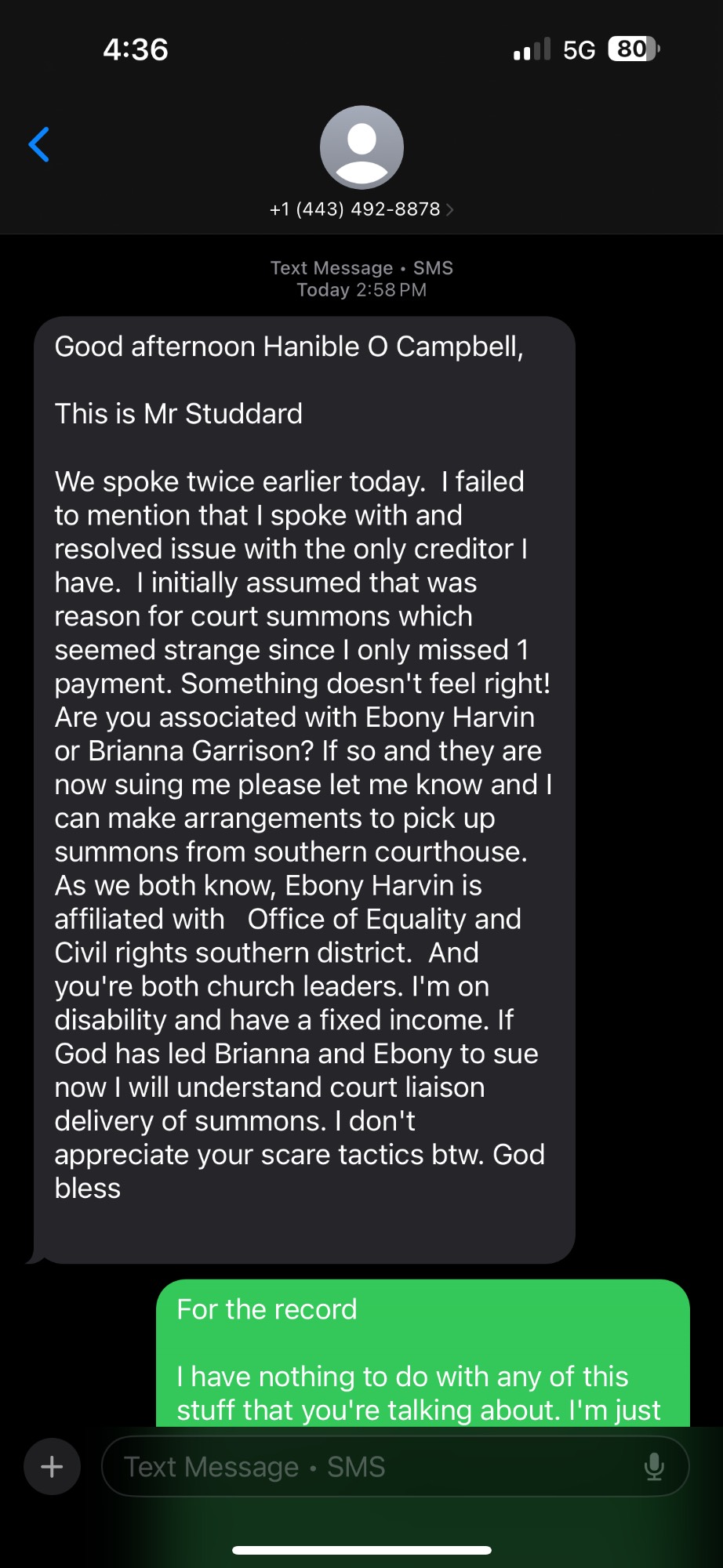Start dictation with the microphone icon

tap(654, 1466)
